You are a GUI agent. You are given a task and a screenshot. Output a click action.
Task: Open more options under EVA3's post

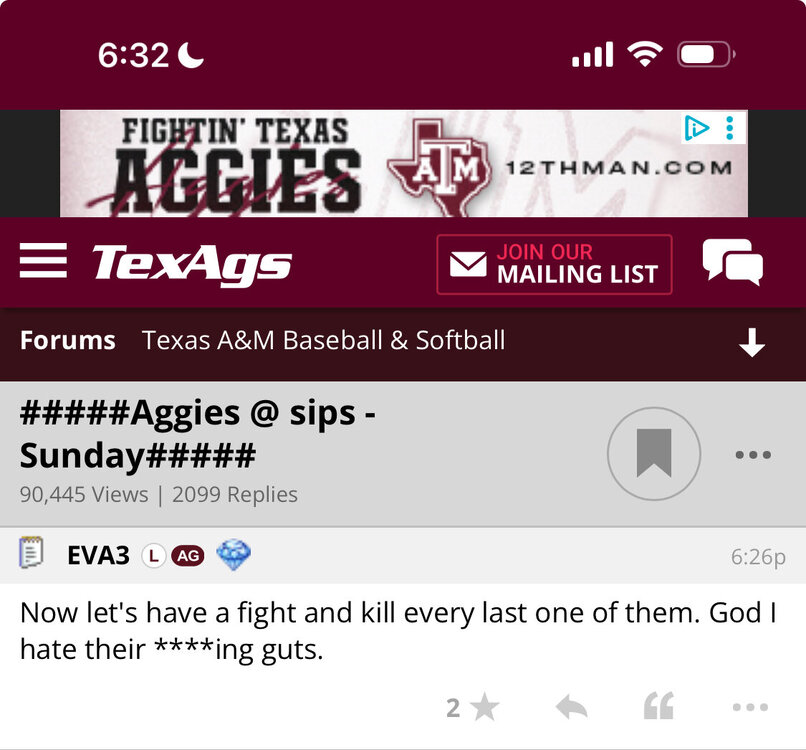pyautogui.click(x=750, y=708)
